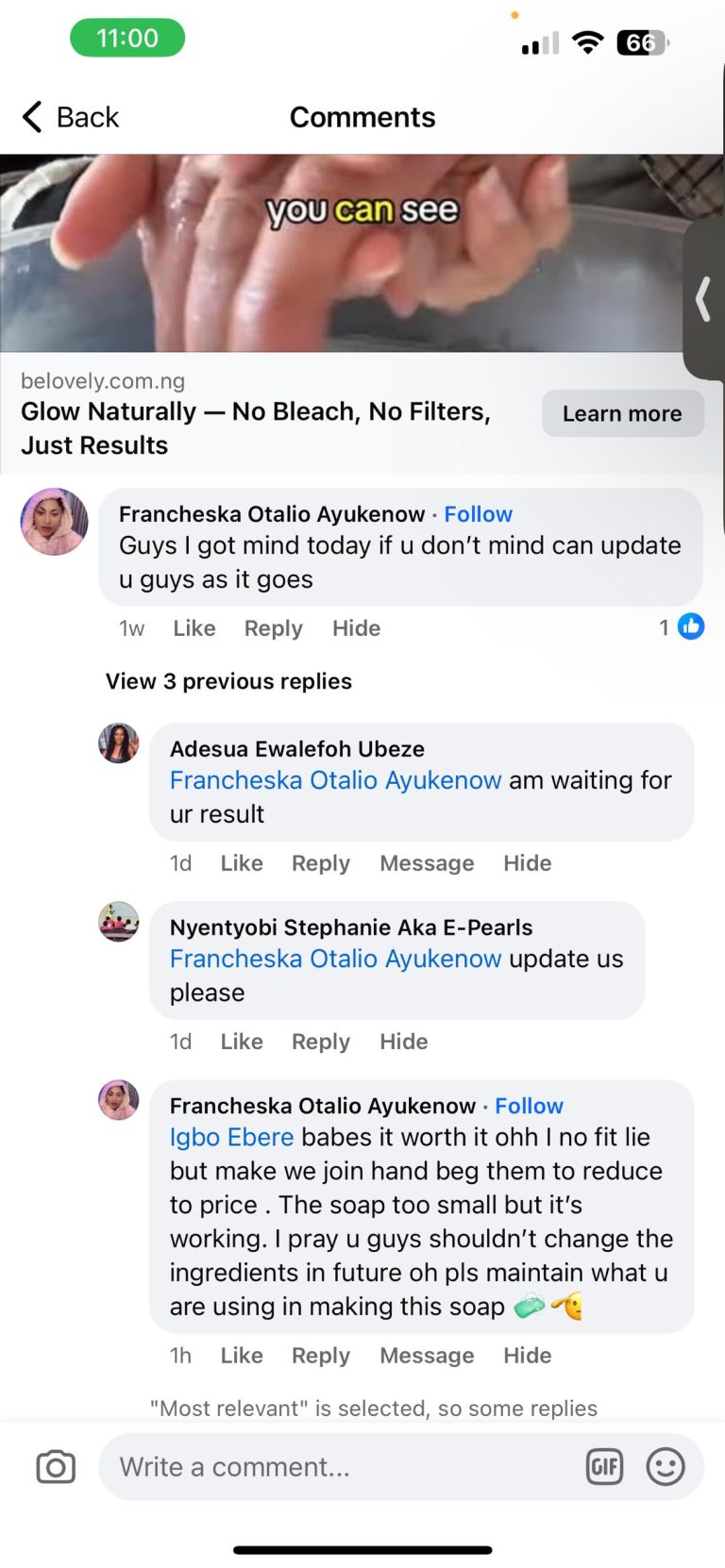Hide Francheska's 1w comment
Viewport: 725px width, 1568px height.
coord(356,628)
